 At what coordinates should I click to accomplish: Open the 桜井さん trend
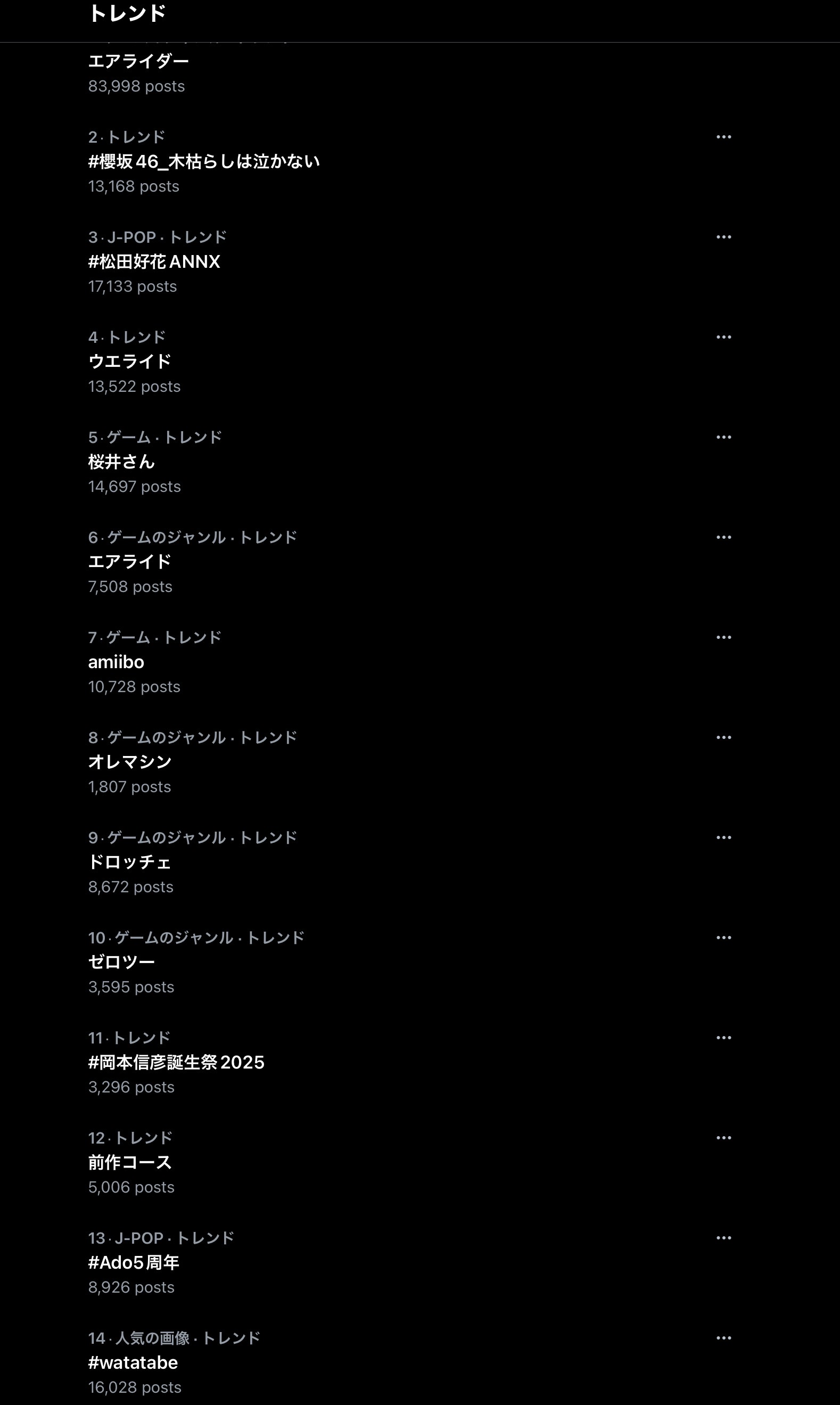[x=121, y=462]
